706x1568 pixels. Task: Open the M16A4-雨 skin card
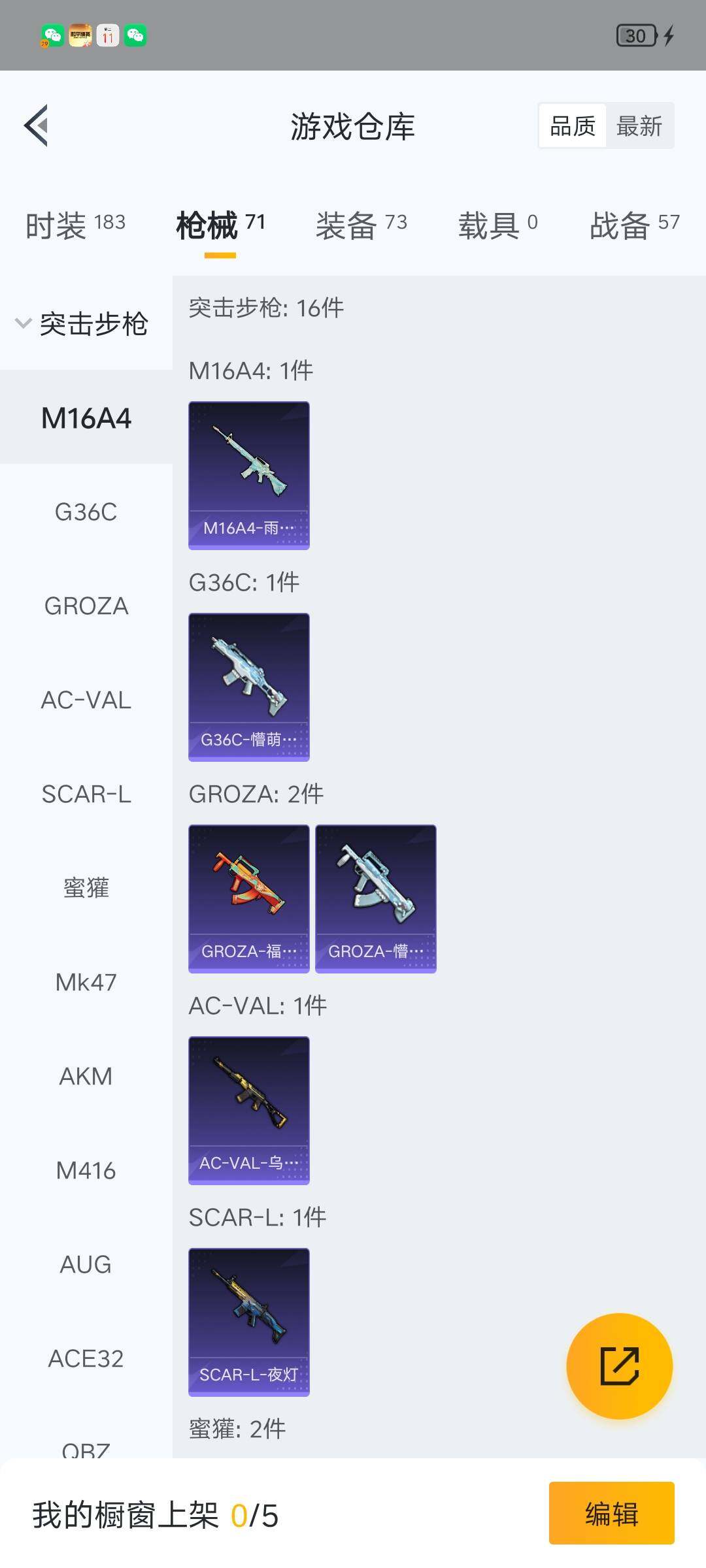click(248, 475)
